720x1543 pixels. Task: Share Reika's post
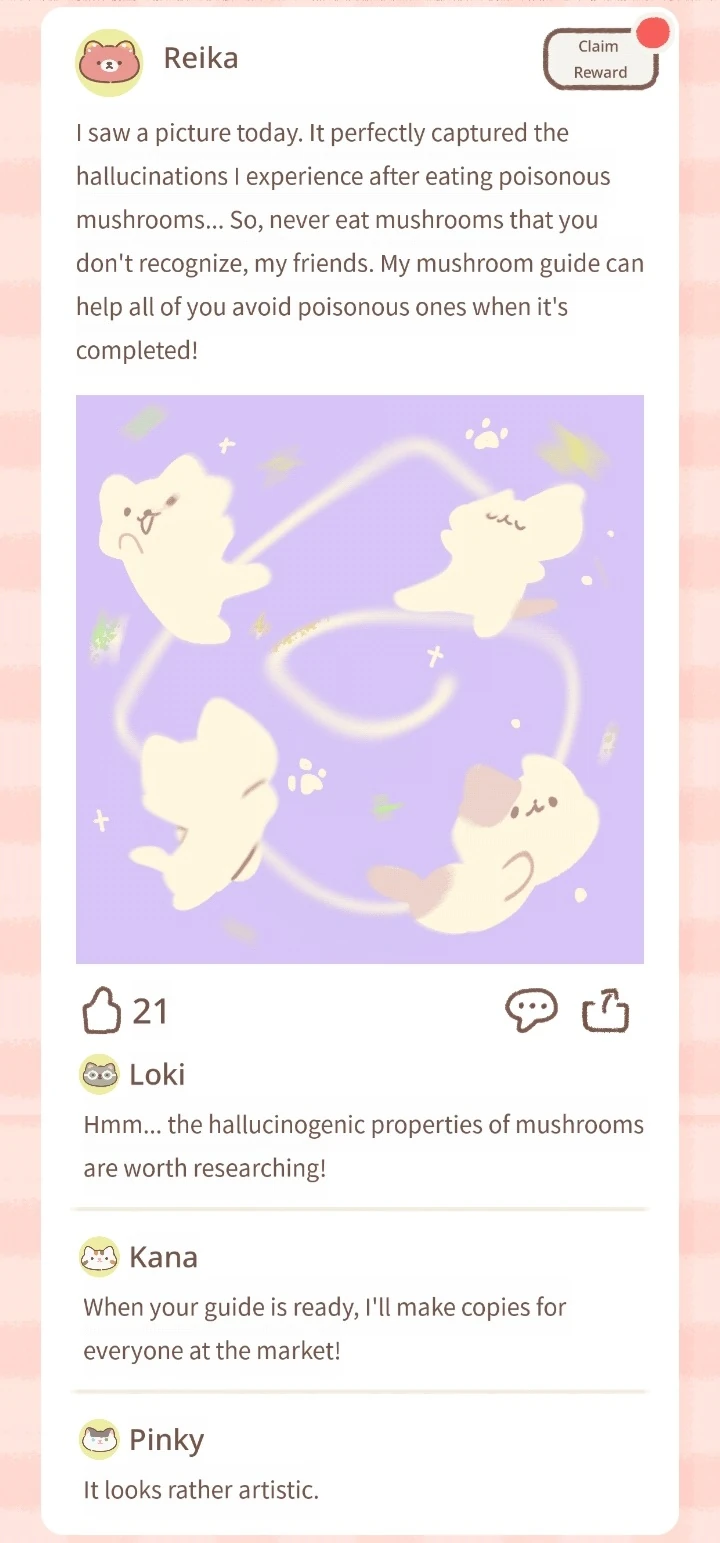tap(606, 1011)
